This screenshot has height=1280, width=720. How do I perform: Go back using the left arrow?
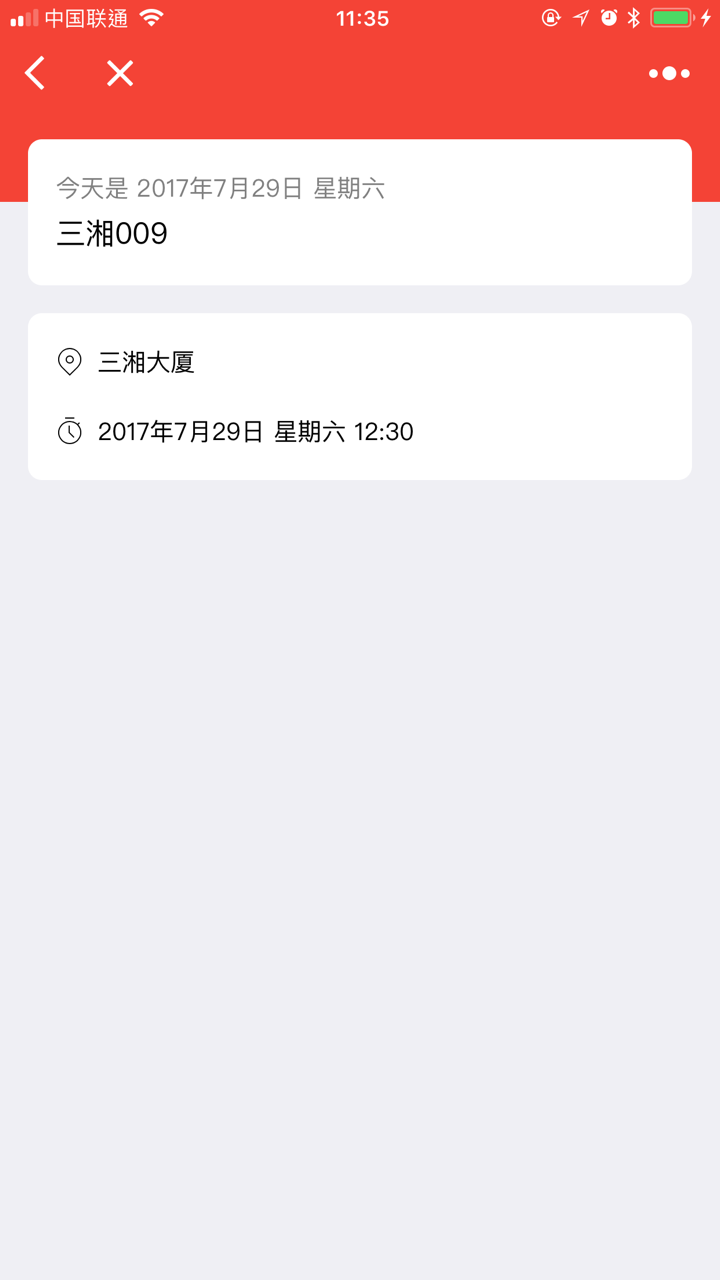point(35,73)
